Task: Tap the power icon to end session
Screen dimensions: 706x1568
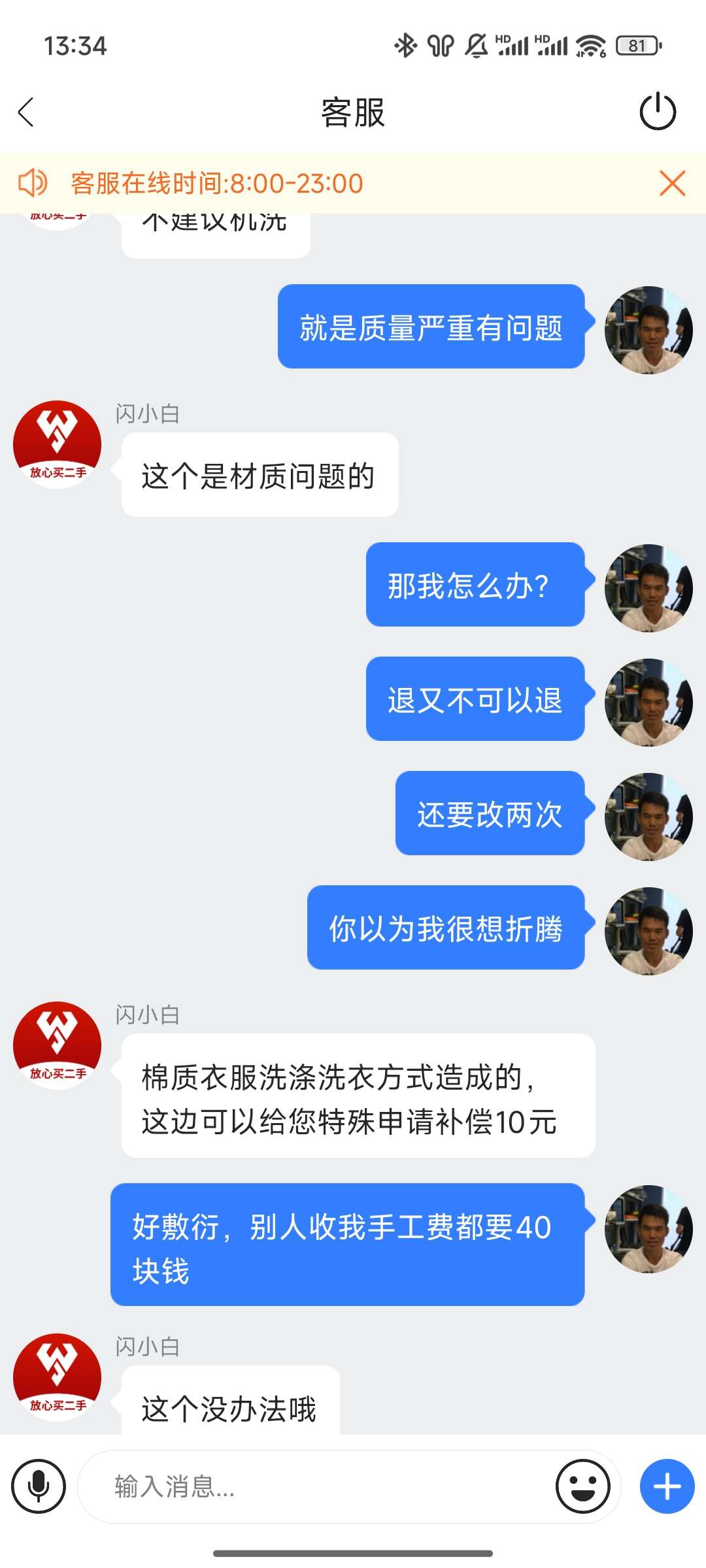Action: coord(657,112)
